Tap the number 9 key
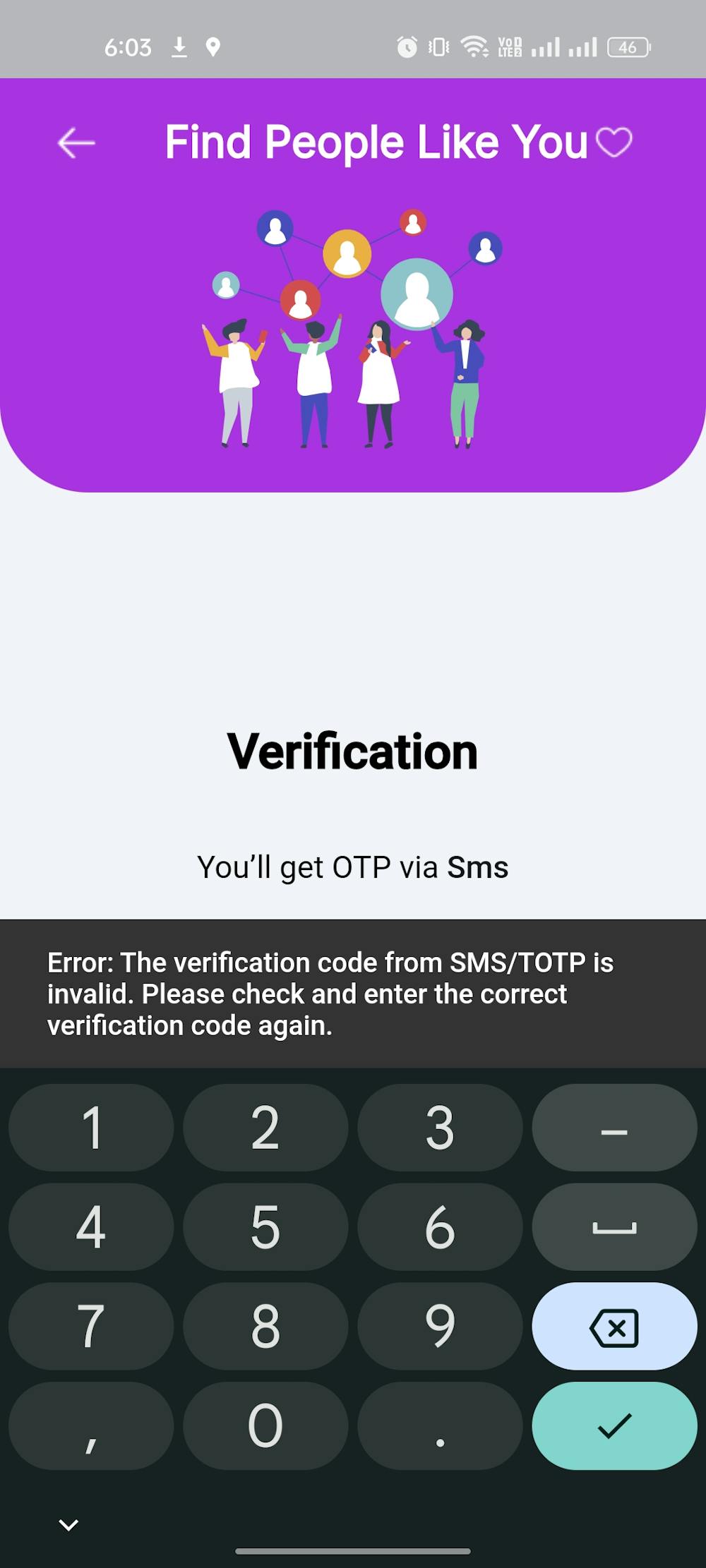Image resolution: width=706 pixels, height=1568 pixels. [x=439, y=1327]
